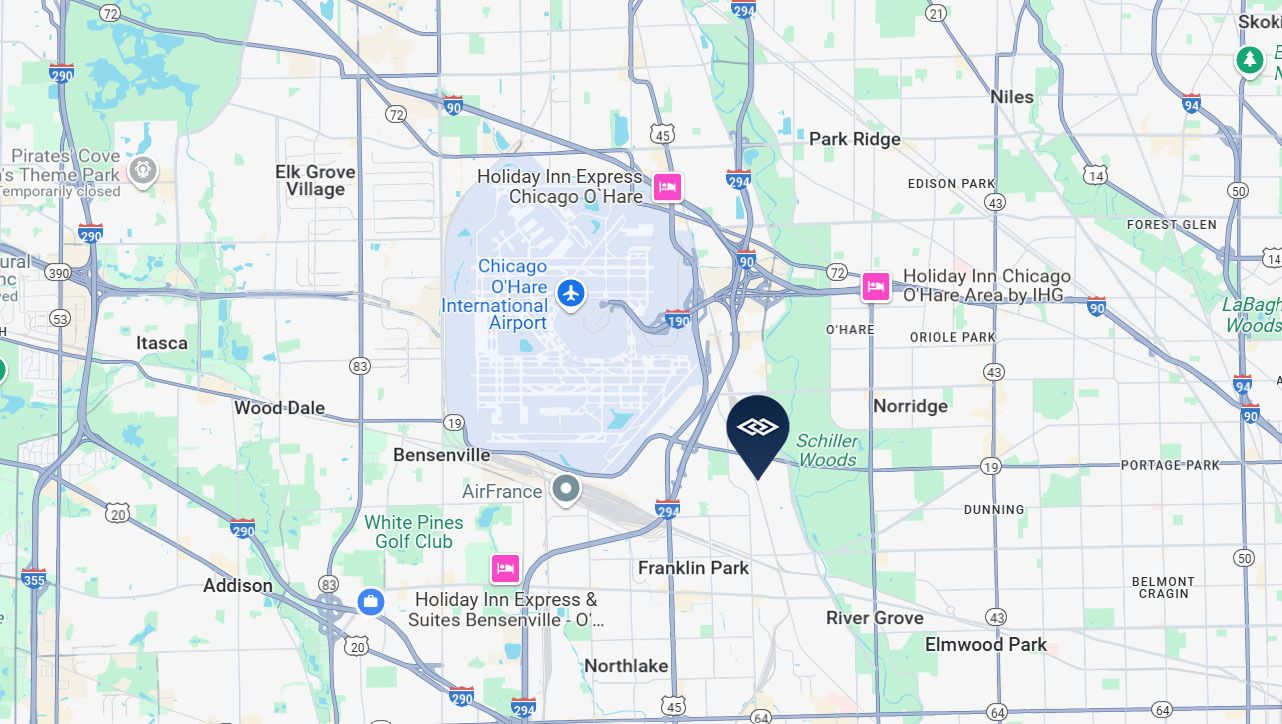Select the green park marker near Skokie
Image resolution: width=1282 pixels, height=724 pixels.
1249,60
